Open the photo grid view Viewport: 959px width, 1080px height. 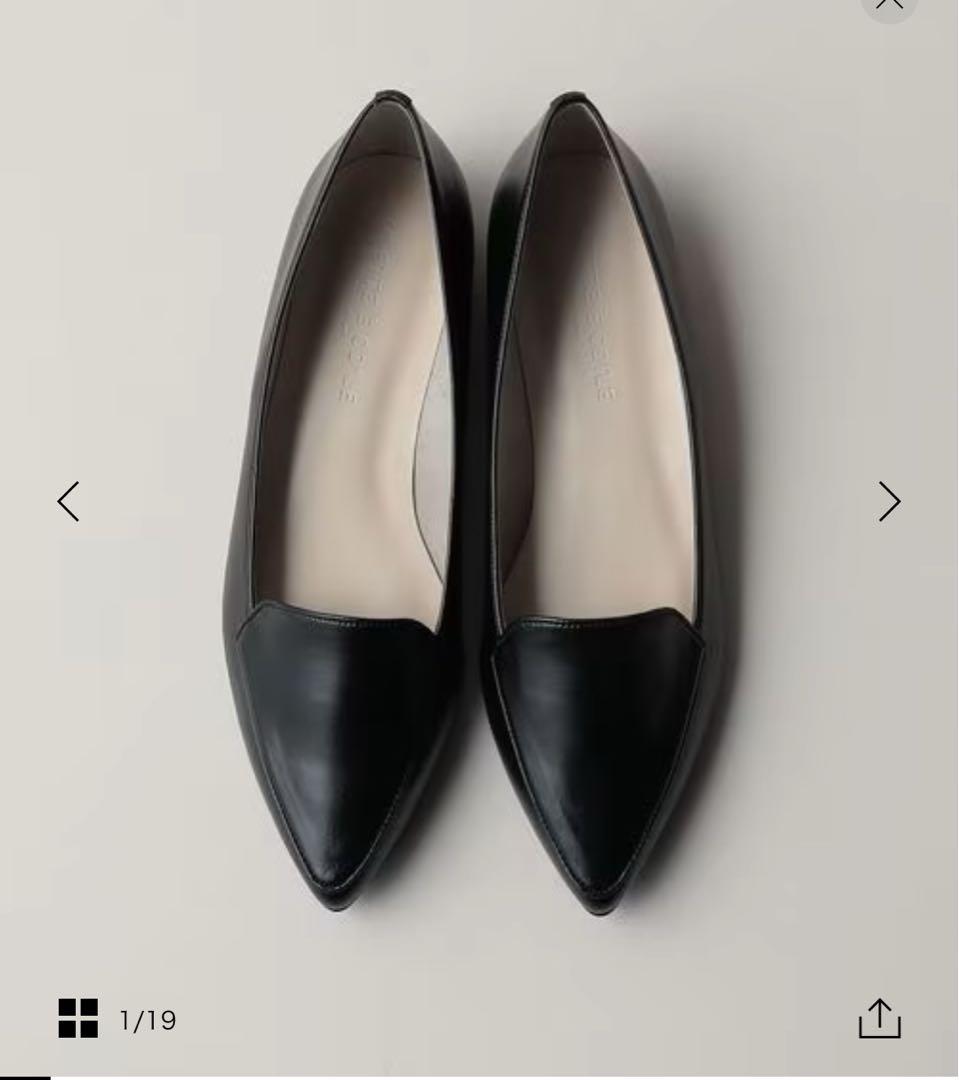[x=78, y=1018]
